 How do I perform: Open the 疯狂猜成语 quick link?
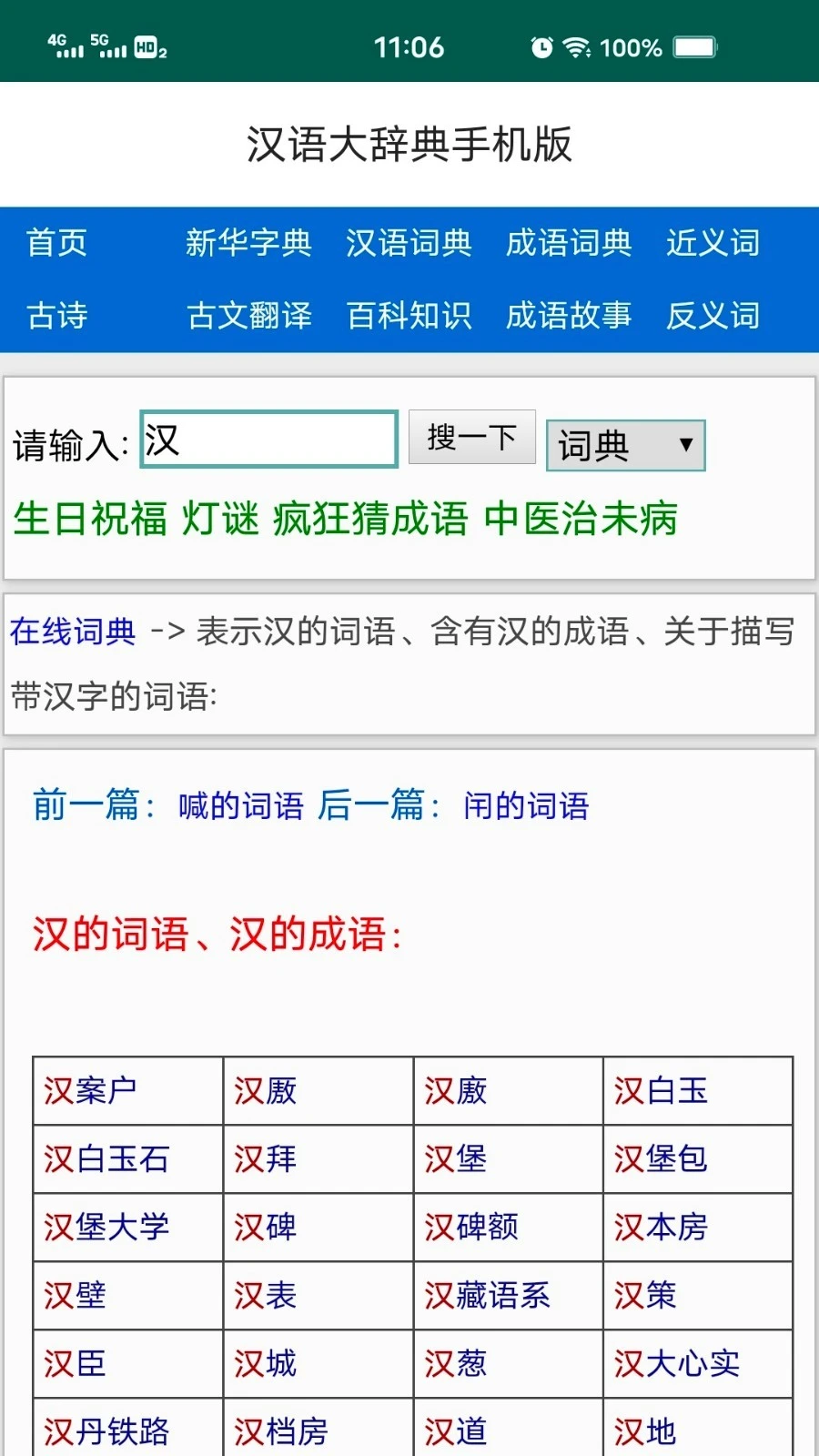click(x=368, y=519)
